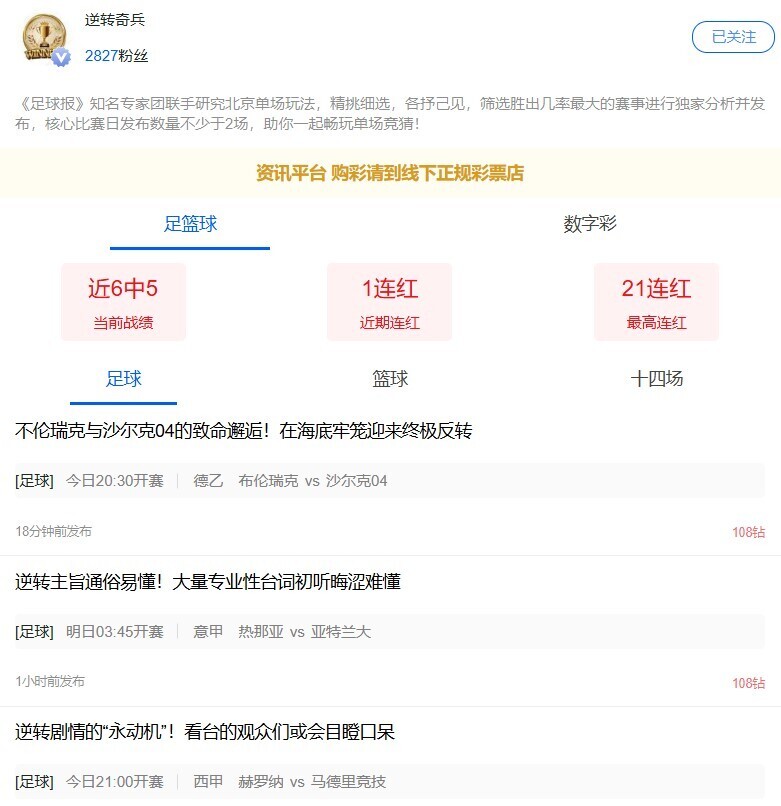Select the 篮球 sub-tab
Viewport: 781px width, 806px height.
pos(390,379)
